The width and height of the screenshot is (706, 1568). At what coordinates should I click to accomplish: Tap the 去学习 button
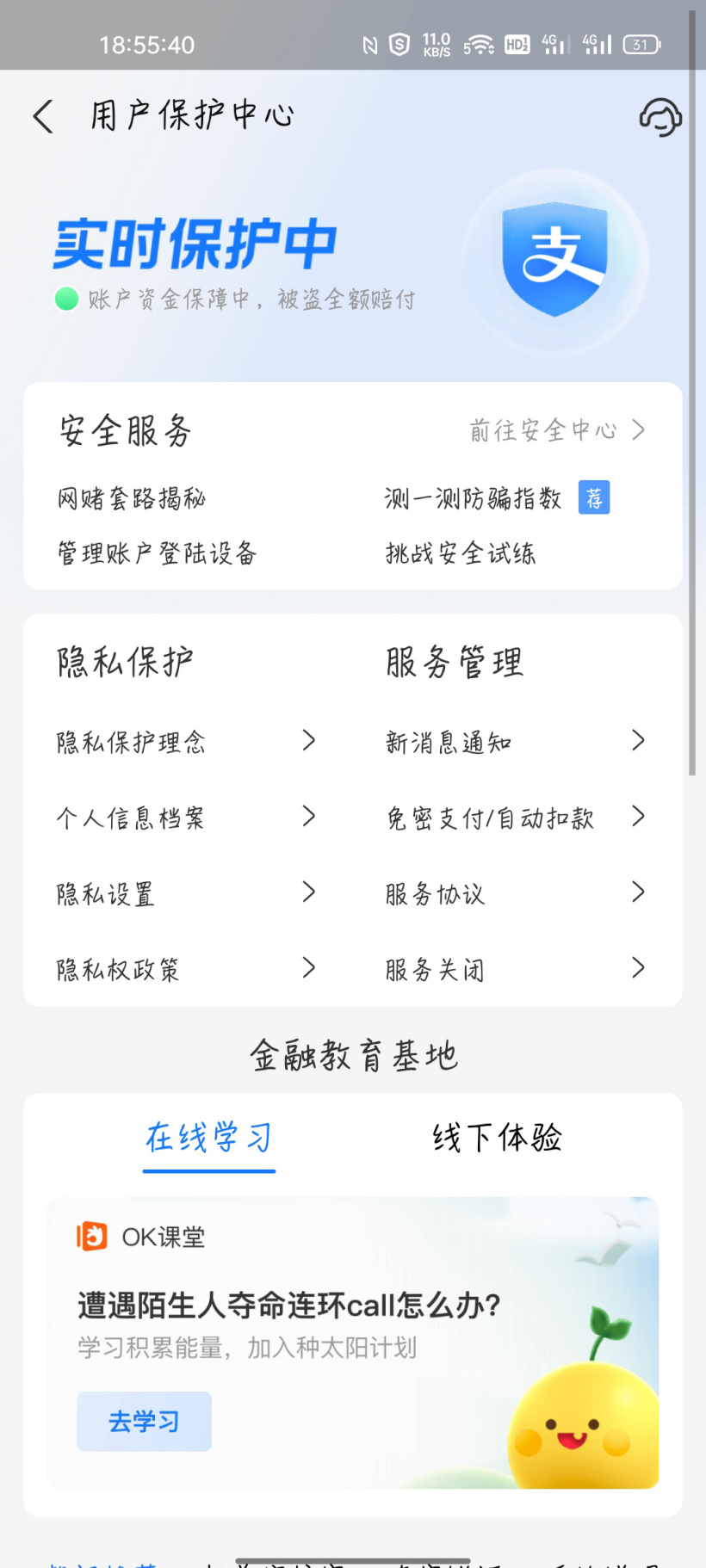(144, 1421)
